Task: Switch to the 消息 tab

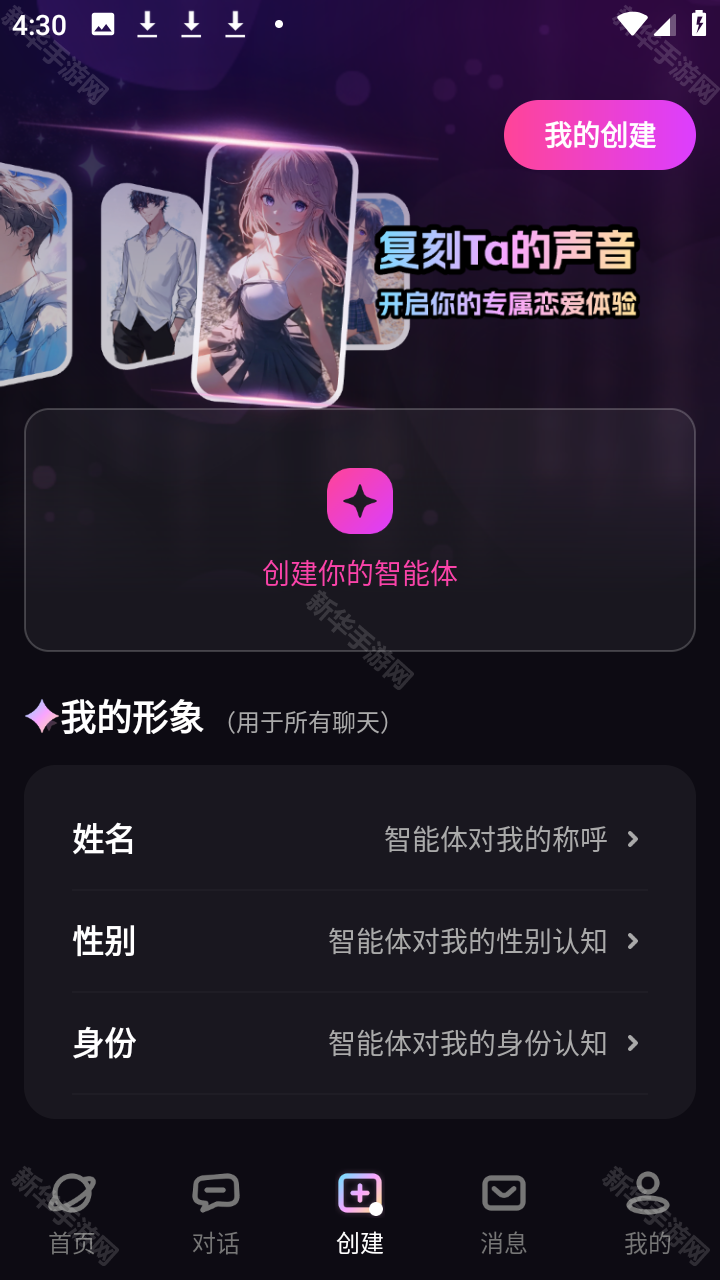Action: [x=503, y=1215]
